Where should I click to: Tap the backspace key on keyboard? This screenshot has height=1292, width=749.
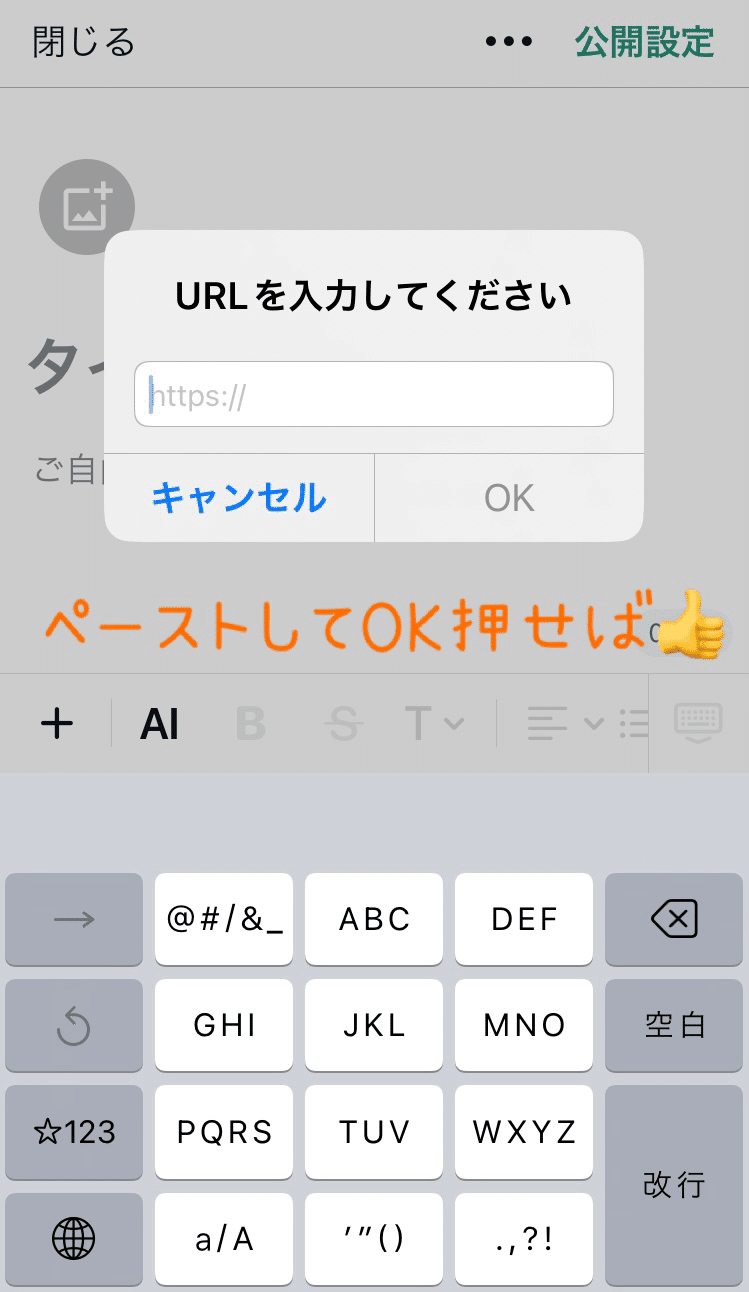[x=674, y=919]
